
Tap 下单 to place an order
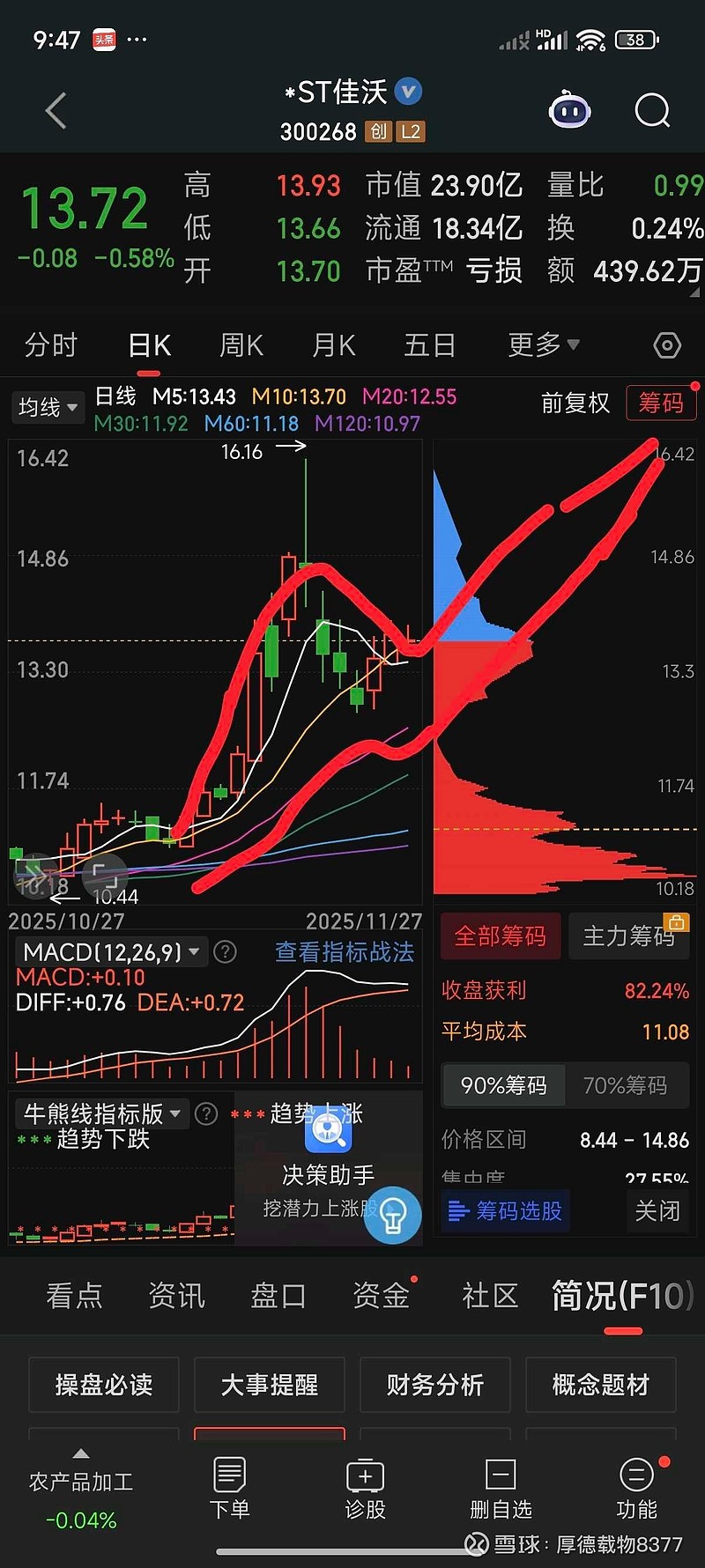[229, 1489]
